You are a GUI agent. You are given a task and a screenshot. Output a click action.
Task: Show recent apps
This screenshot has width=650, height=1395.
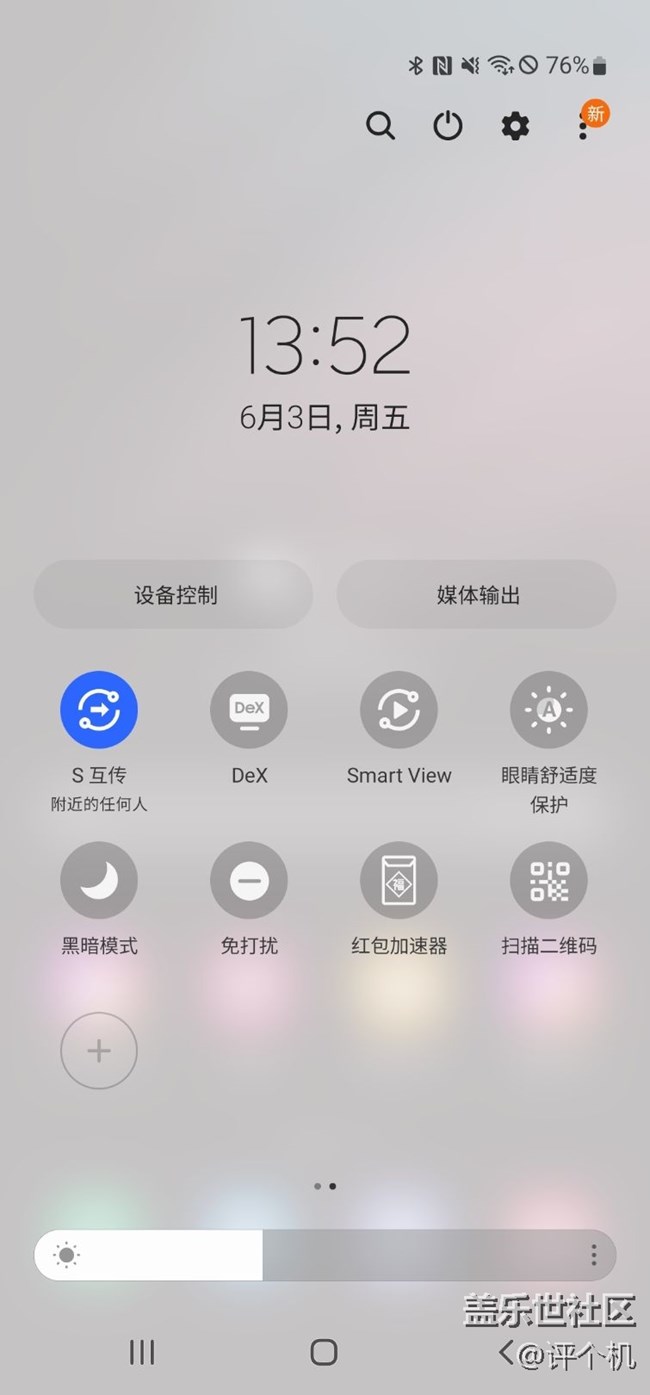tap(142, 1352)
